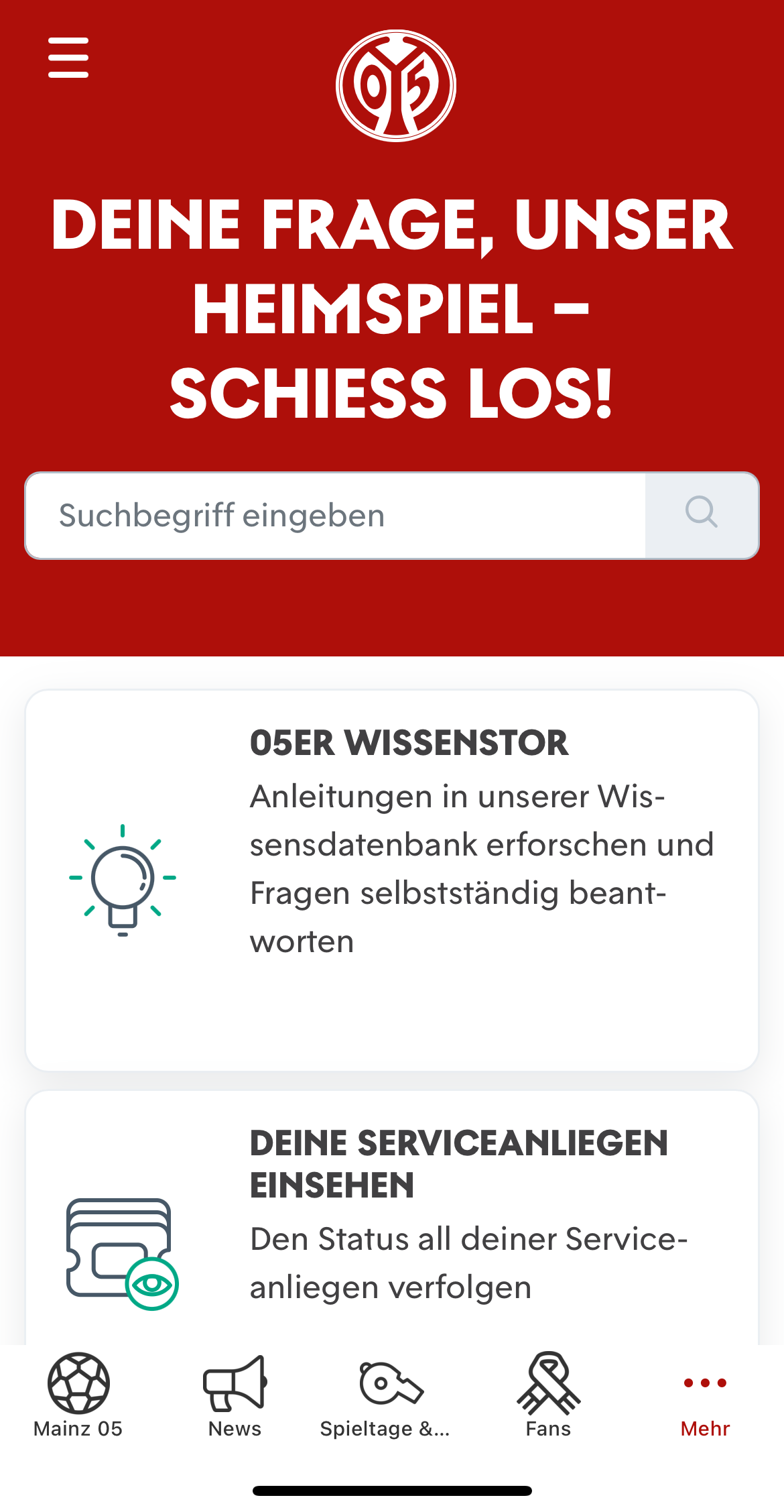
Task: Go to the News tab
Action: tap(235, 1396)
